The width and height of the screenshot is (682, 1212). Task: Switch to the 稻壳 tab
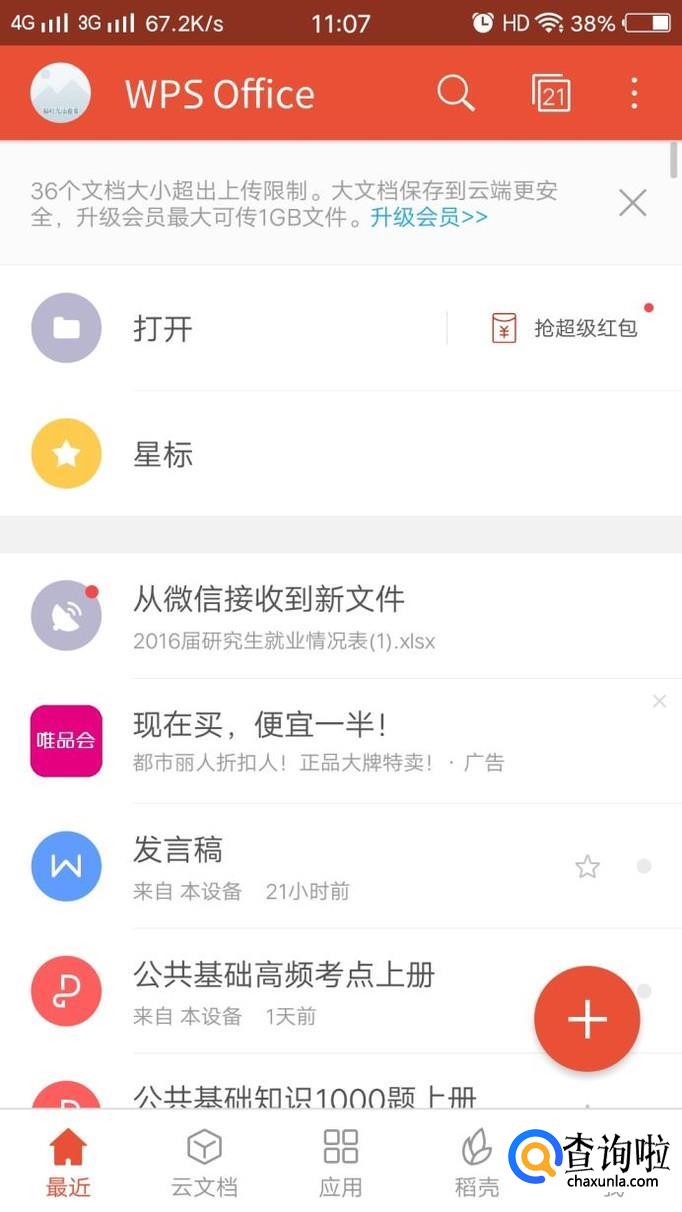[476, 1162]
